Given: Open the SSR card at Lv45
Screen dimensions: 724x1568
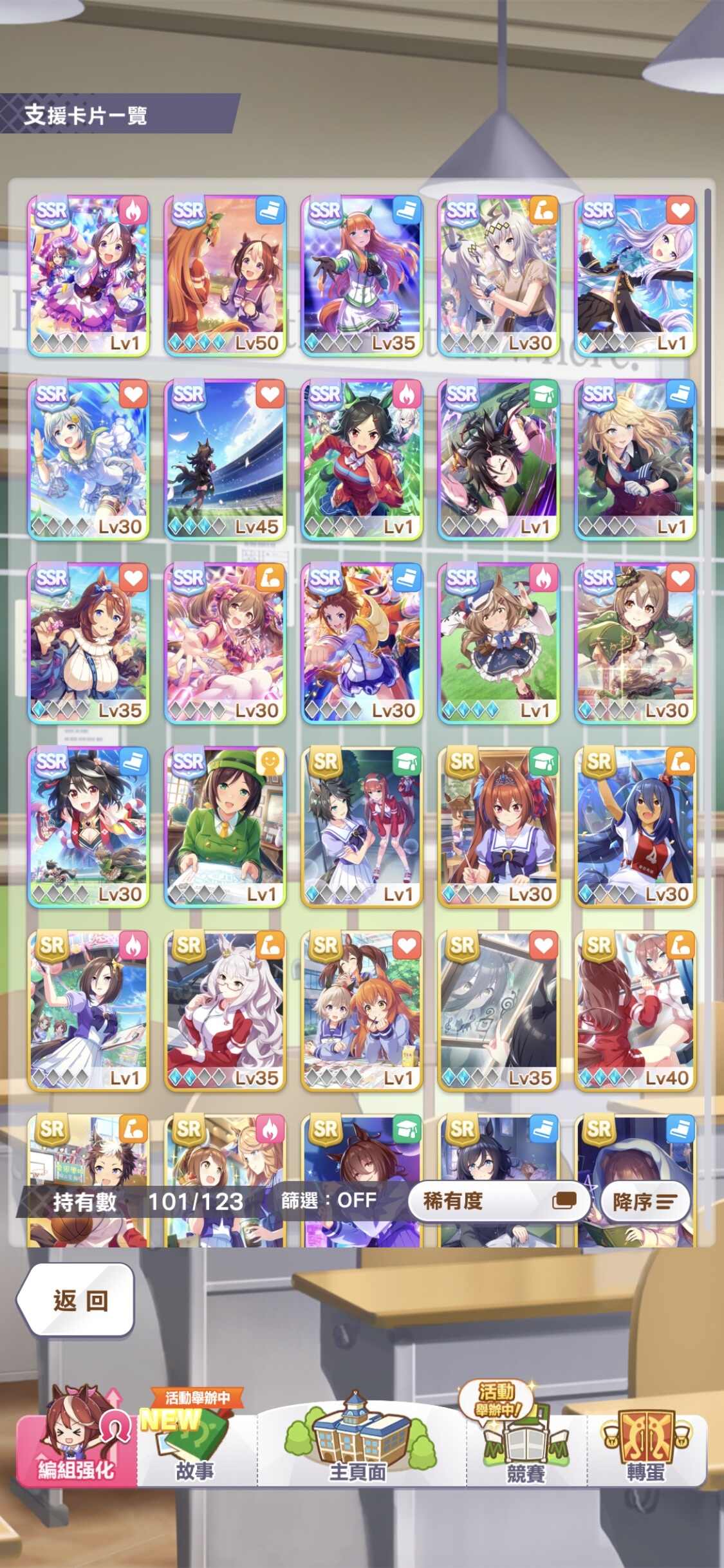Looking at the screenshot, I should (x=225, y=460).
